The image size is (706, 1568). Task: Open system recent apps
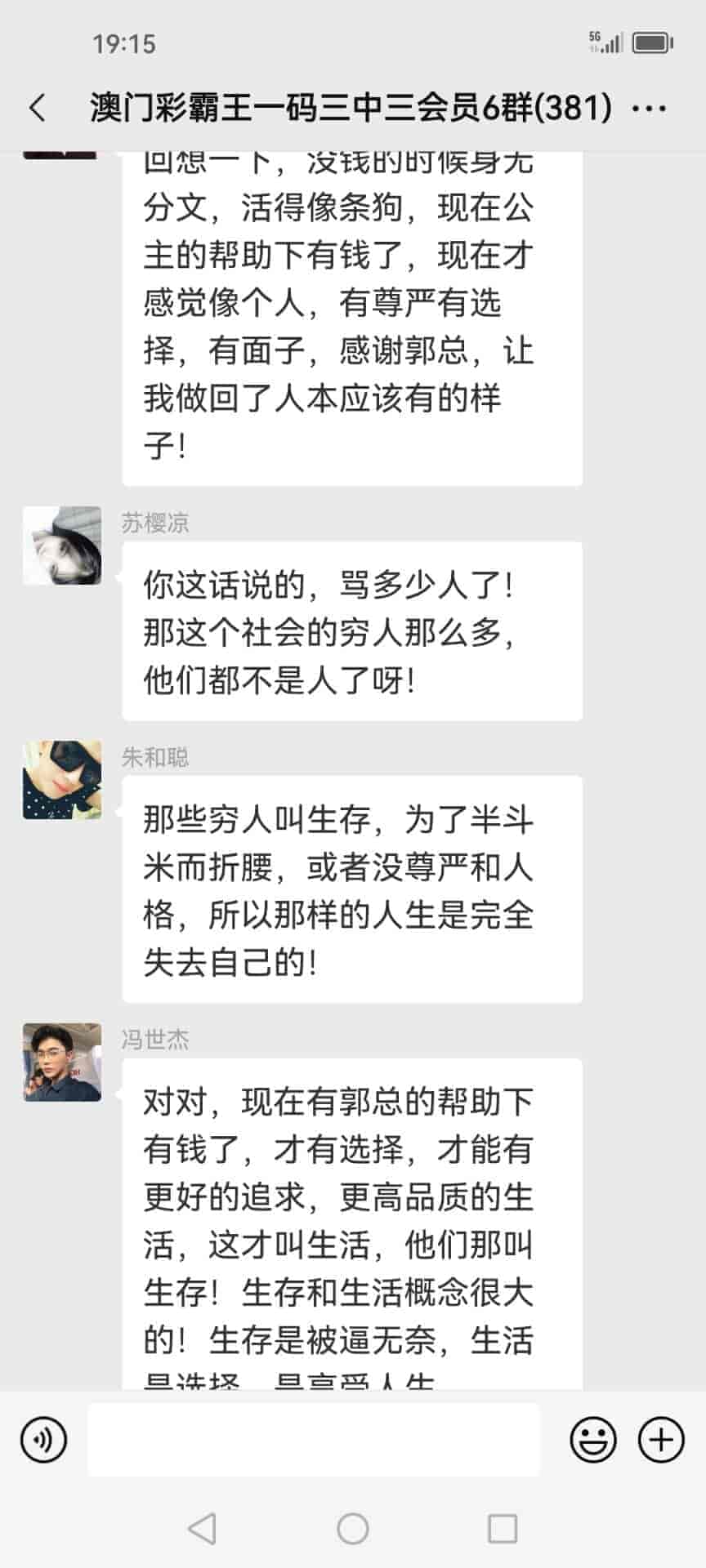click(x=502, y=1529)
